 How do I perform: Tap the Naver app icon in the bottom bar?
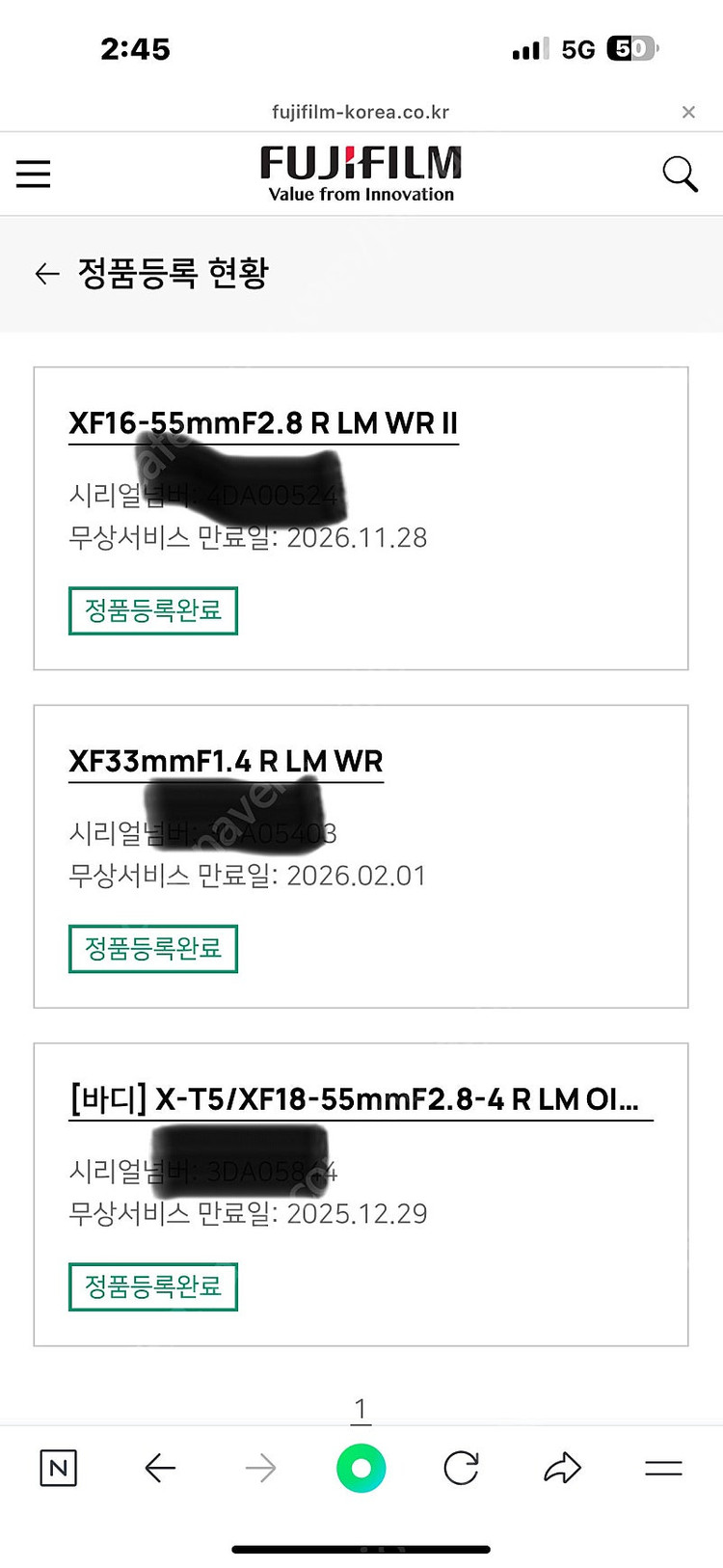58,1468
